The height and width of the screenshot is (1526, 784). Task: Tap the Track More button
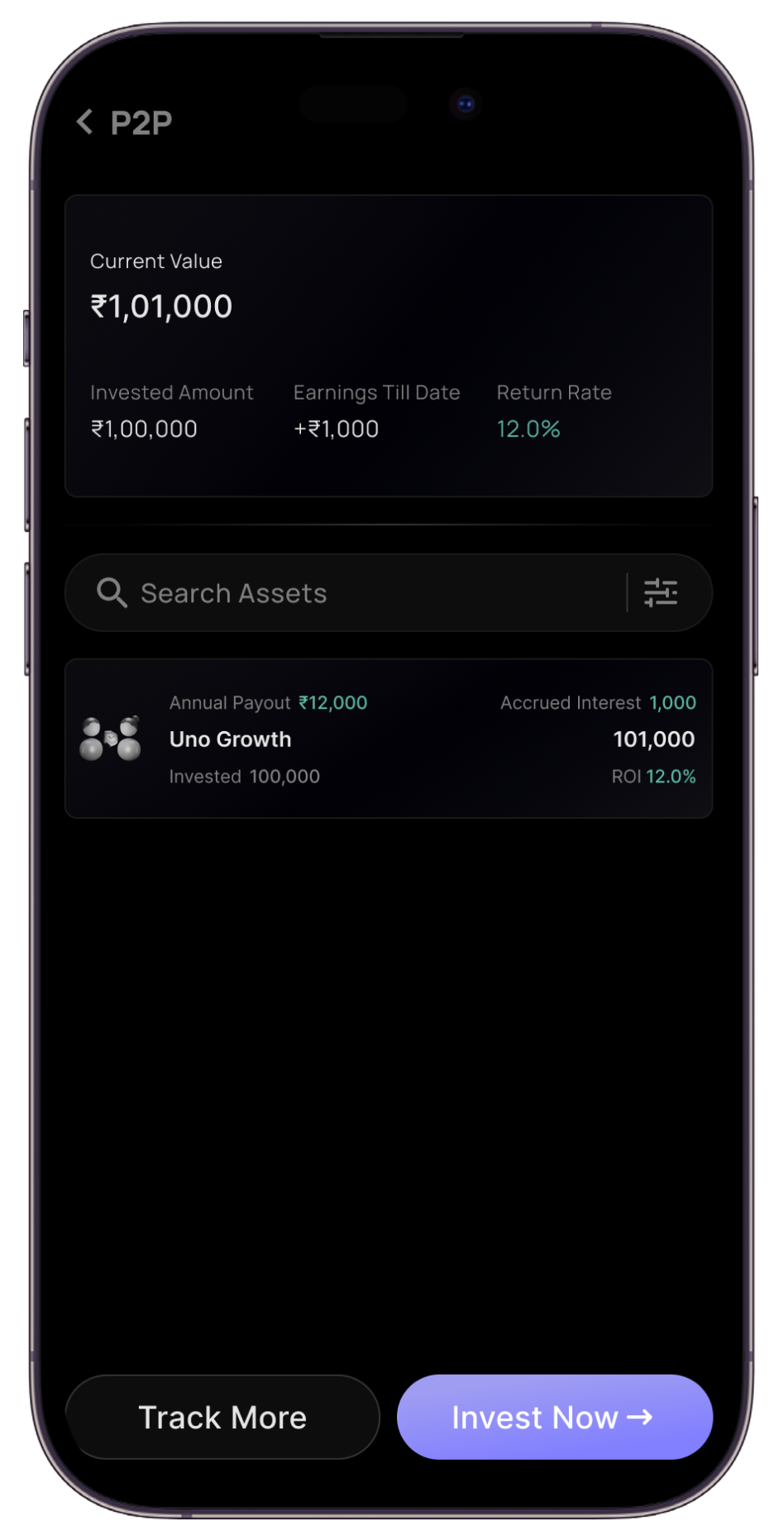click(x=222, y=1417)
